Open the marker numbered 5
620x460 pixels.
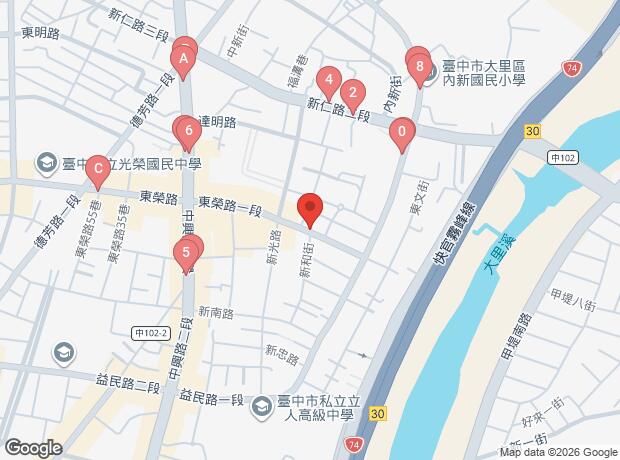[x=185, y=254]
